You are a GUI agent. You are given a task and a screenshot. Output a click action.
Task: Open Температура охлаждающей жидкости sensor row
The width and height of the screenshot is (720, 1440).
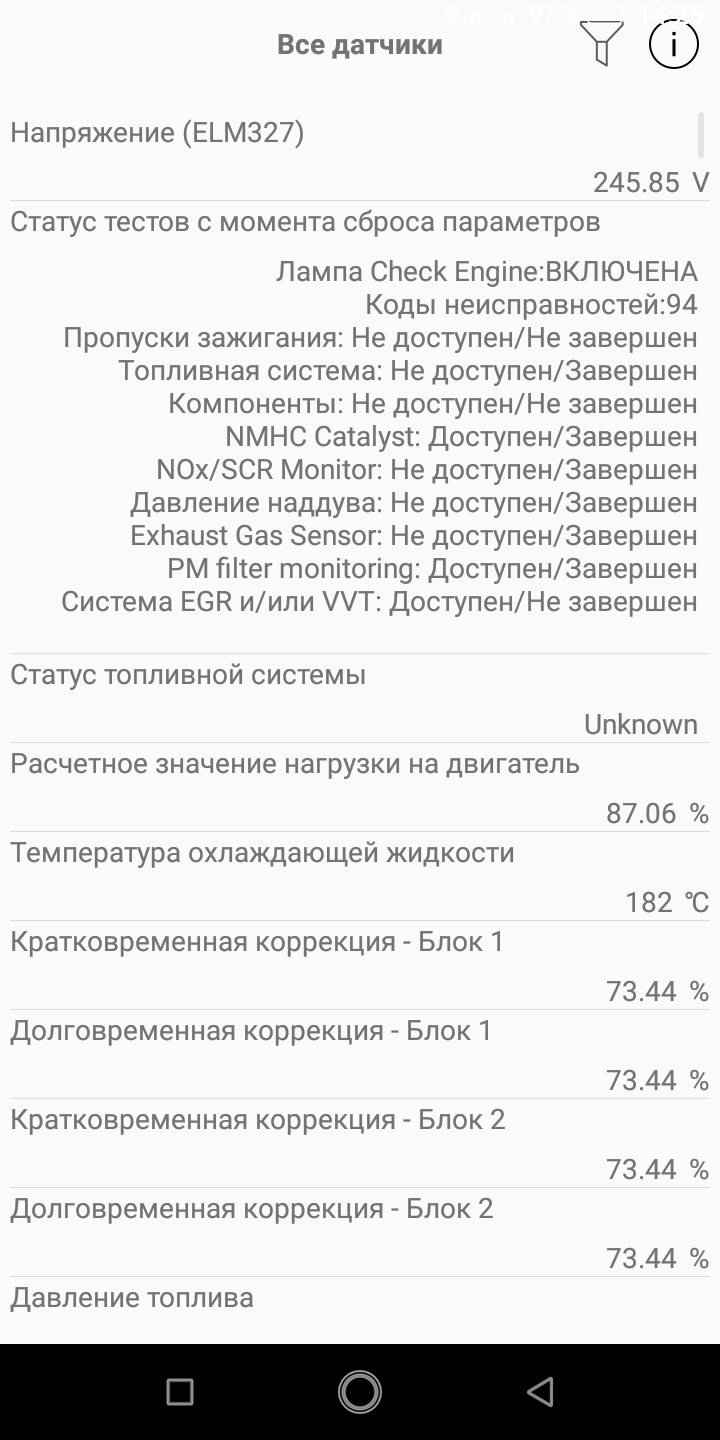(x=360, y=876)
